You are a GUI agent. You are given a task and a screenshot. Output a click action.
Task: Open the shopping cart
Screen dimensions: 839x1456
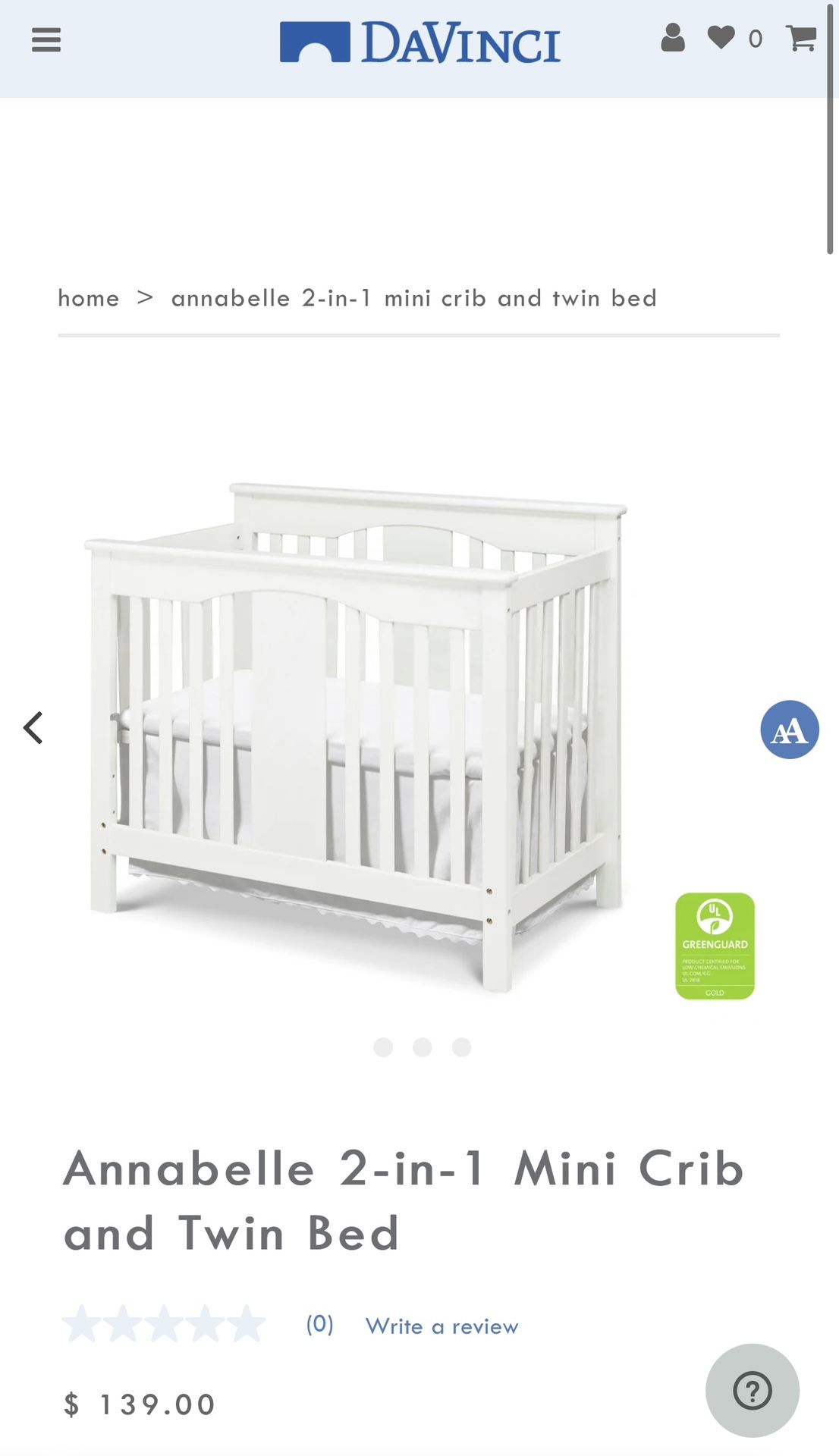click(x=800, y=38)
